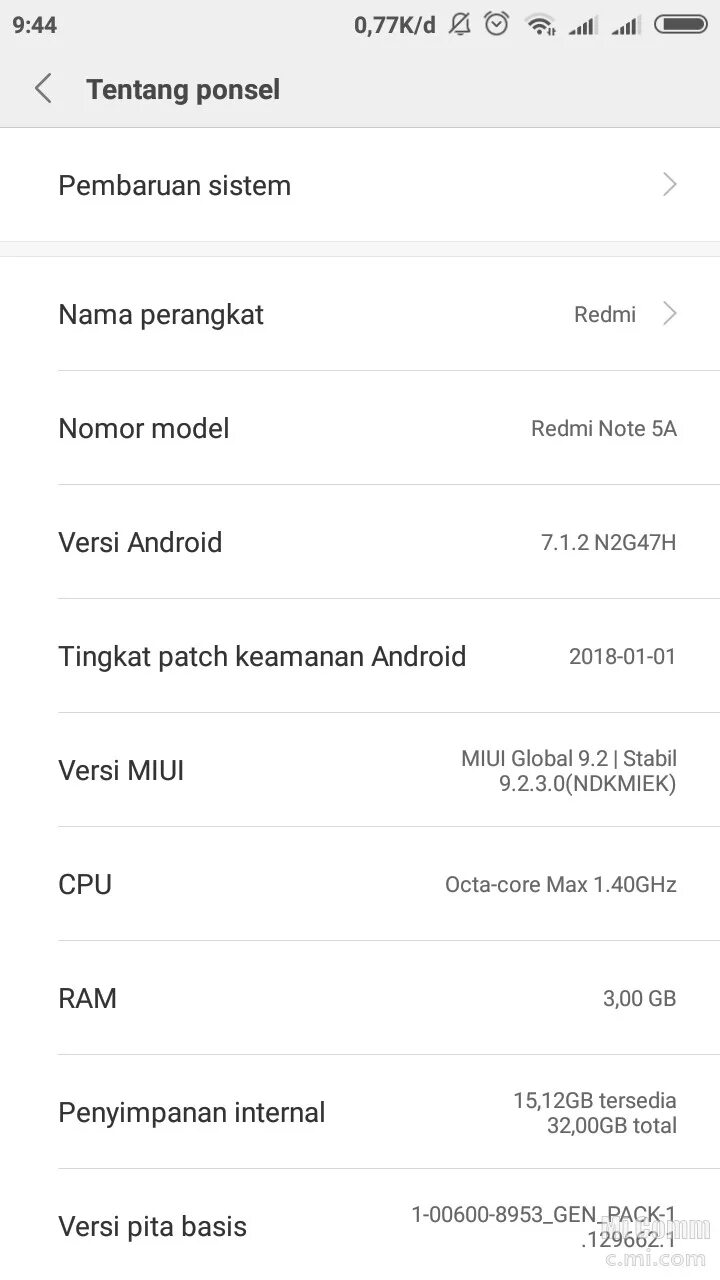Tap the CPU row

(x=360, y=884)
